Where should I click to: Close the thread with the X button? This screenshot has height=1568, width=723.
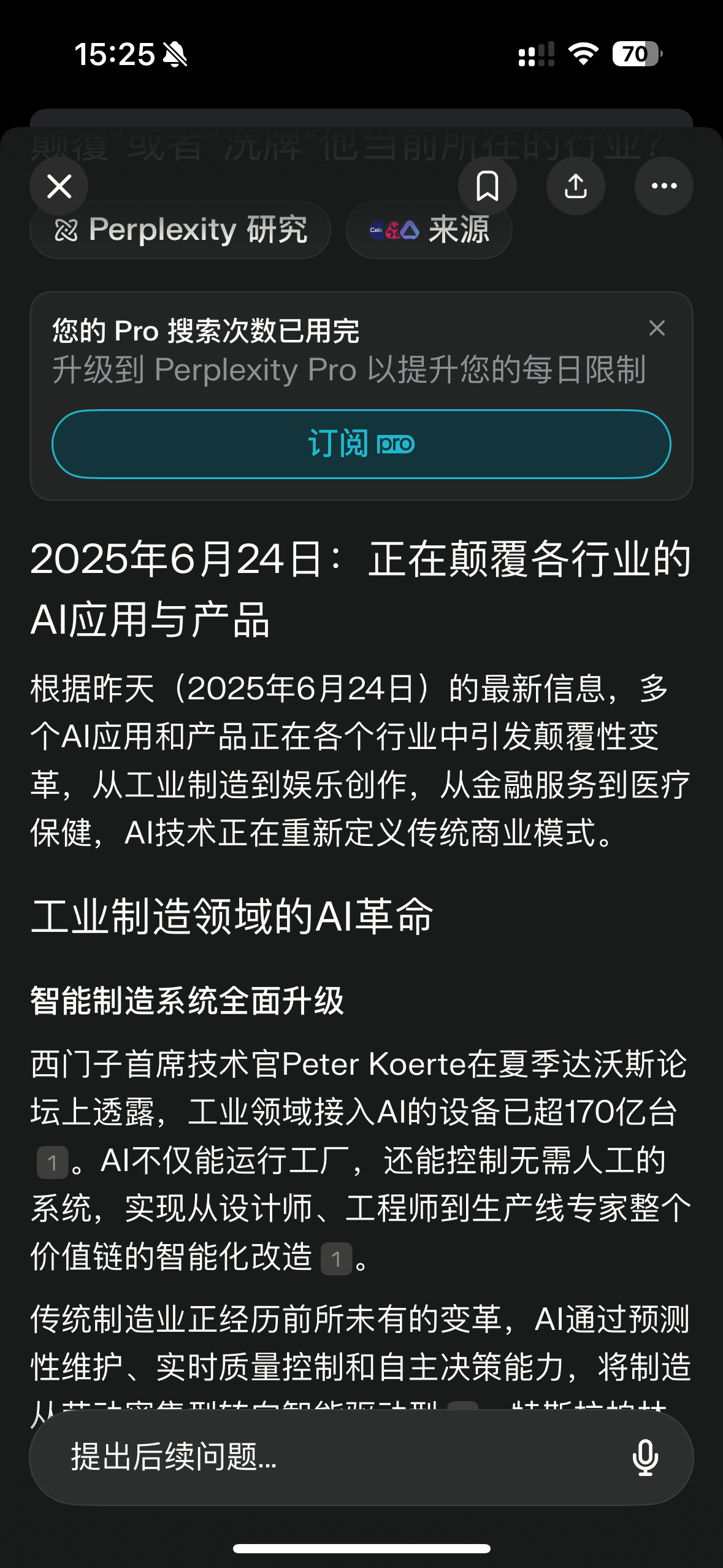coord(59,186)
